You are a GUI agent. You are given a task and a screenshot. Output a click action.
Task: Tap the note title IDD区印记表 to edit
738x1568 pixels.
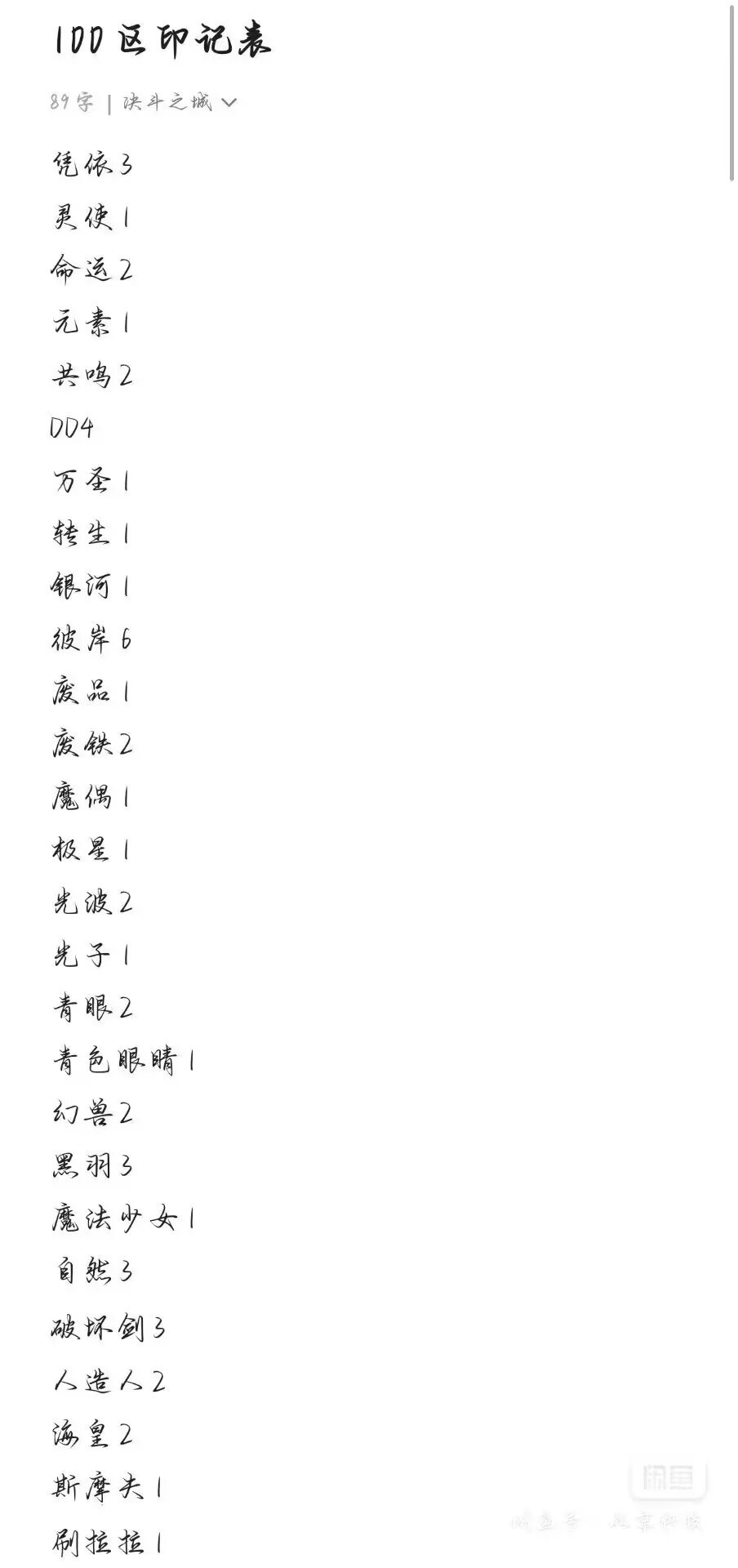(x=162, y=41)
